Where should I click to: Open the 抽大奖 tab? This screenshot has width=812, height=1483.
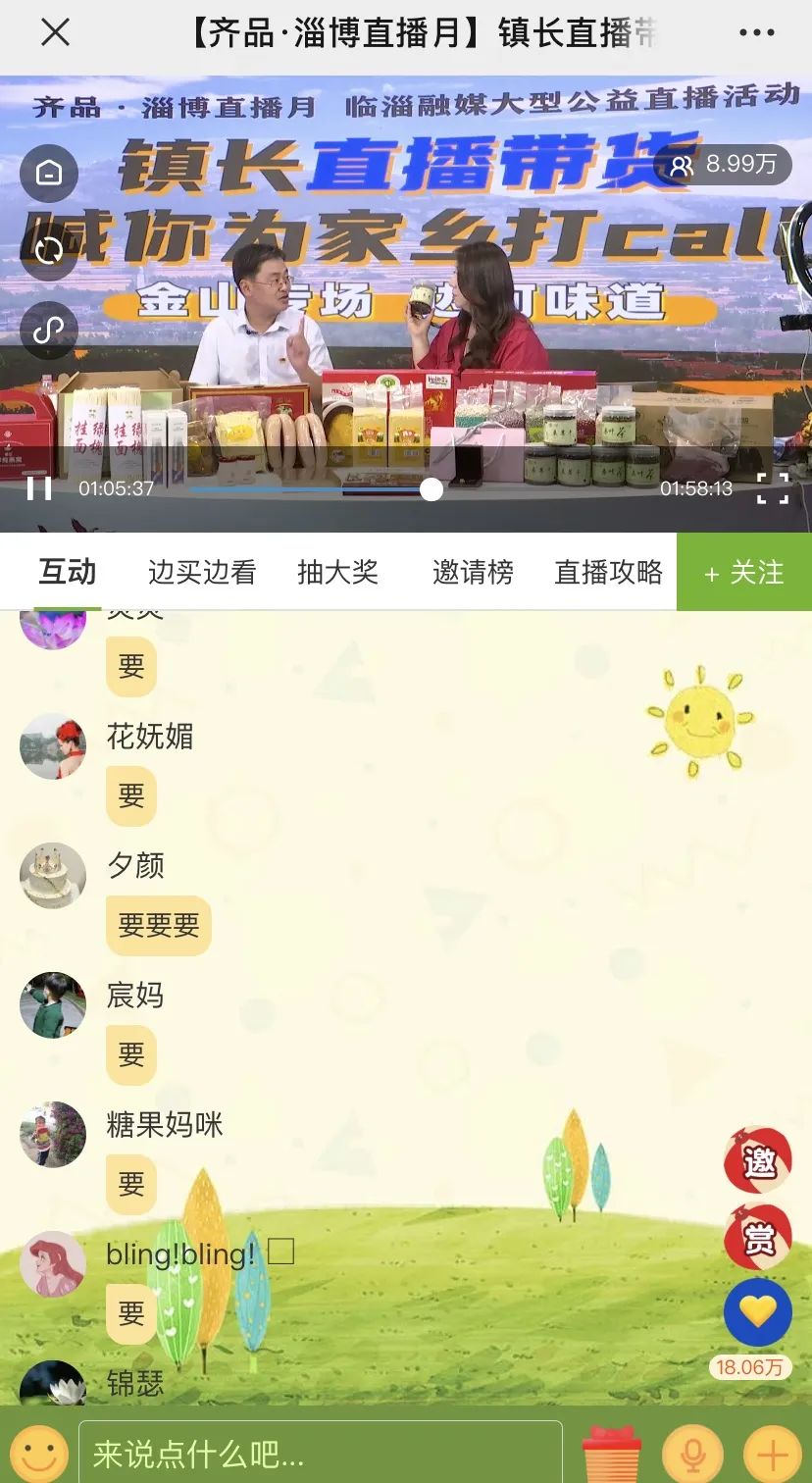pyautogui.click(x=337, y=572)
